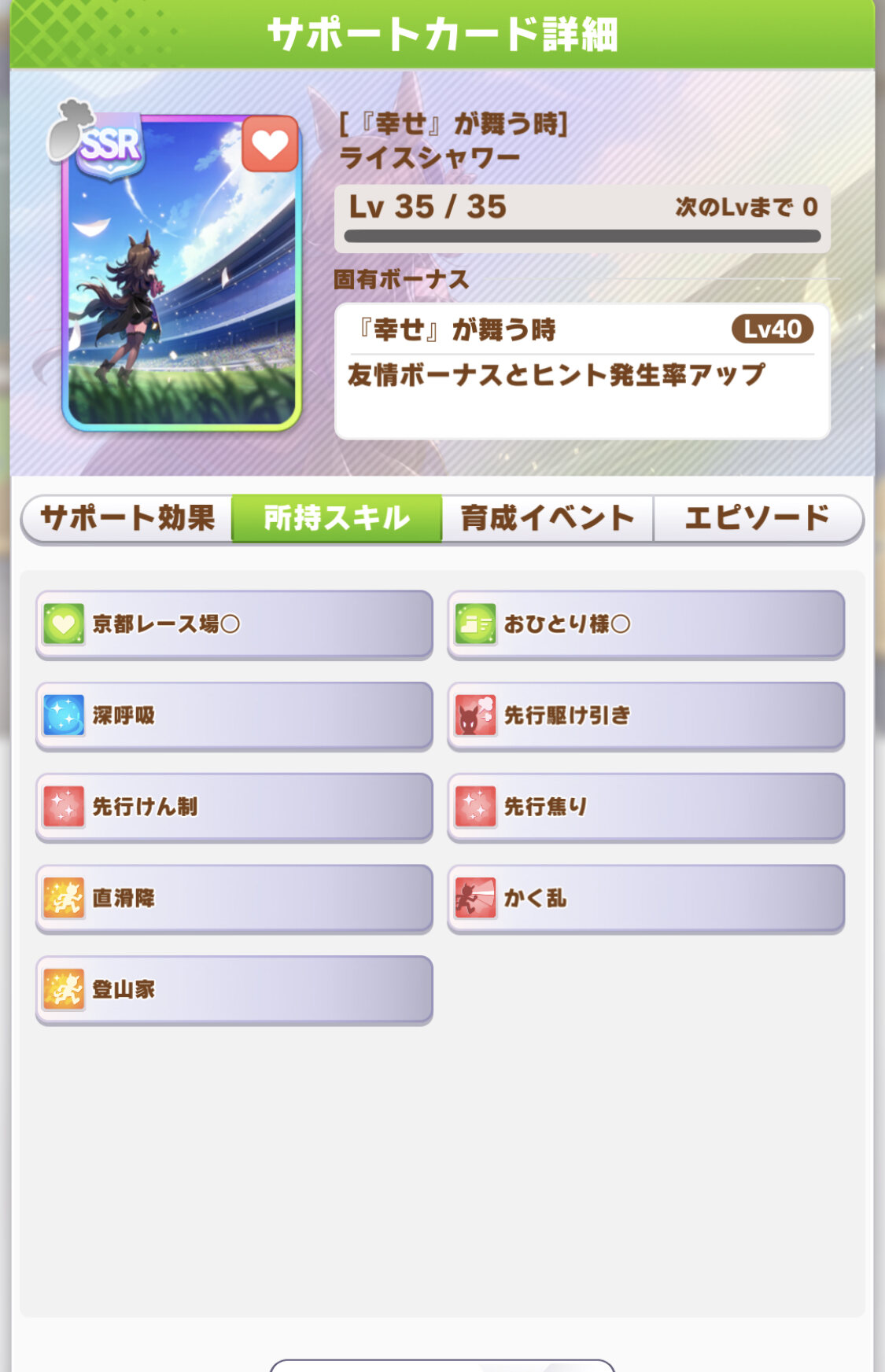Viewport: 885px width, 1372px height.
Task: Check the 先行けん制 skill
Action: click(x=234, y=807)
